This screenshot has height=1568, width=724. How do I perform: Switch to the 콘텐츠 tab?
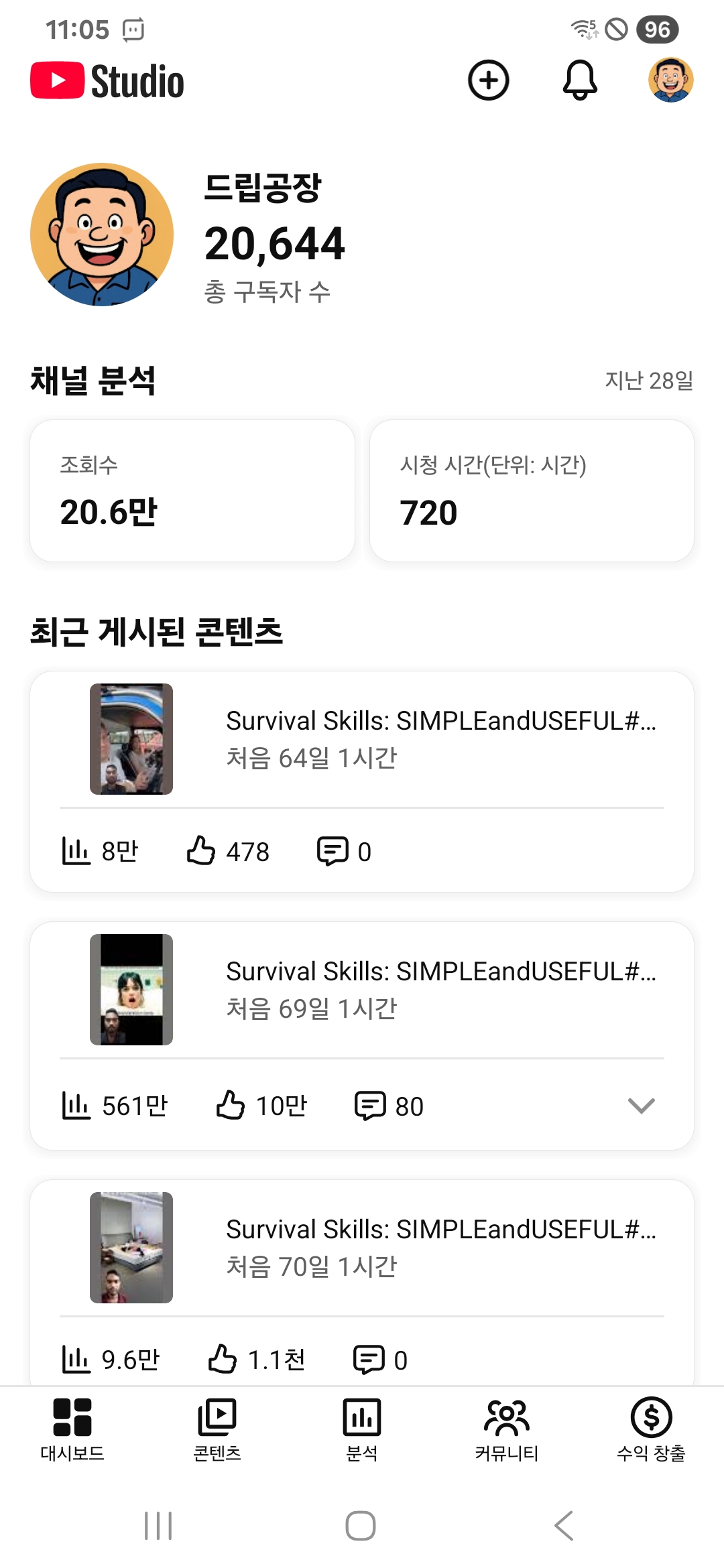tap(217, 1429)
